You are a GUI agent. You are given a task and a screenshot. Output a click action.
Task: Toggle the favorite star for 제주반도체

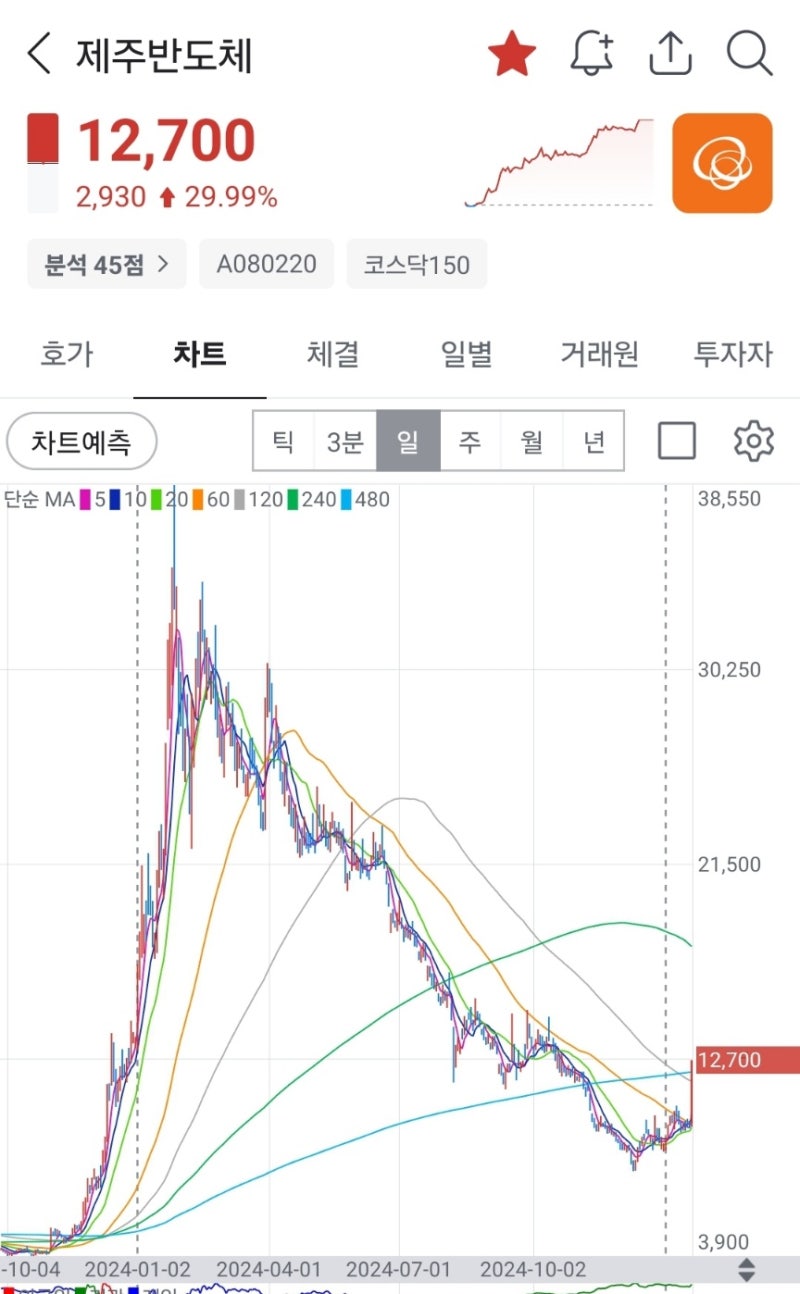(x=512, y=53)
